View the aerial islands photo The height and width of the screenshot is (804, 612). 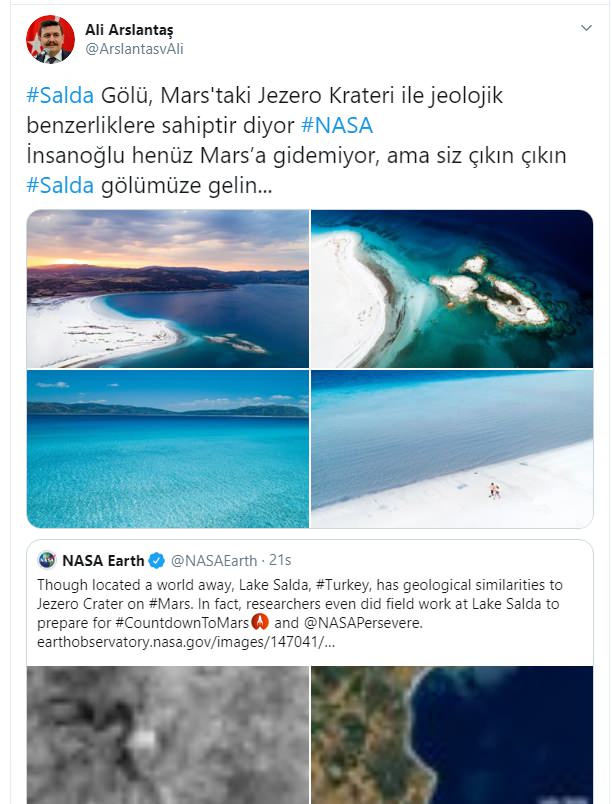click(x=452, y=289)
